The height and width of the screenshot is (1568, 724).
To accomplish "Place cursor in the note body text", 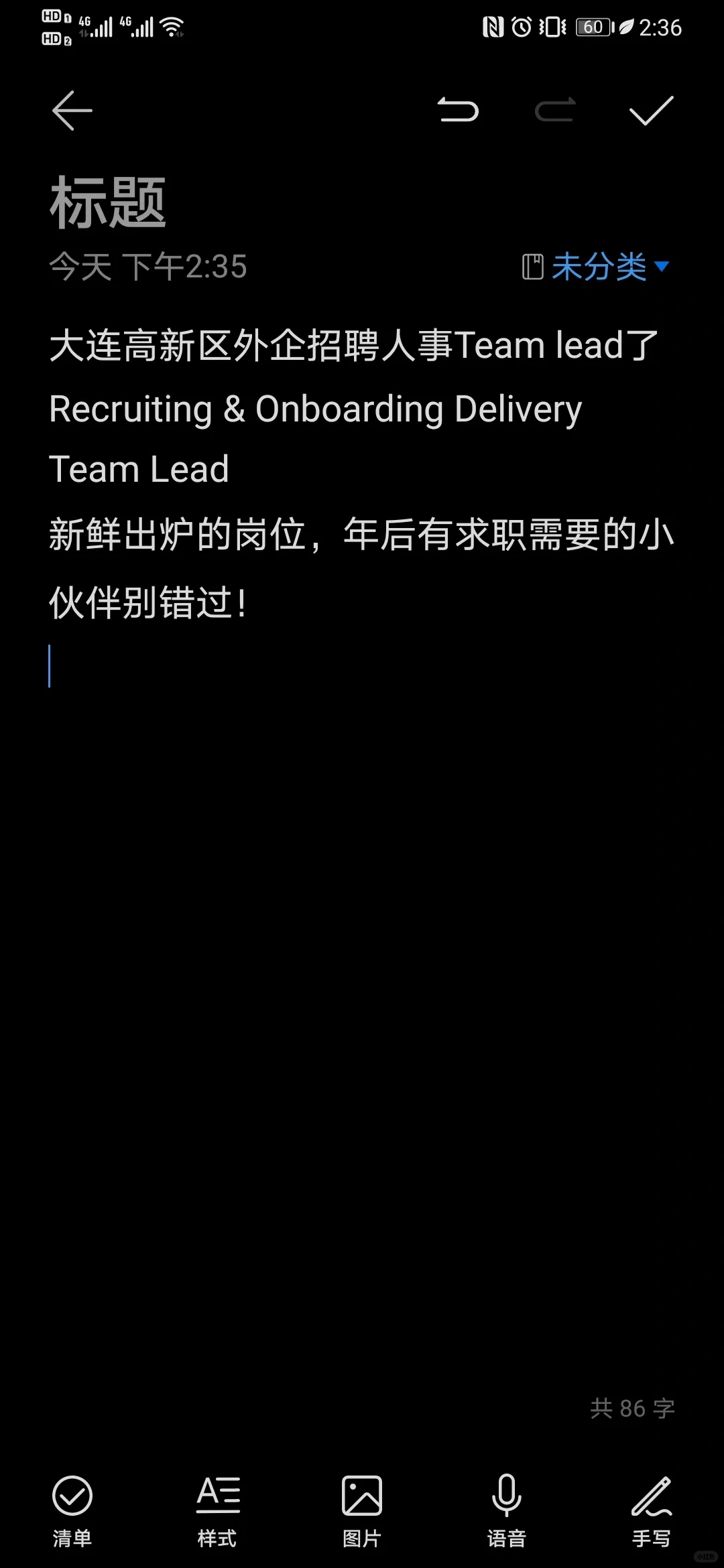I will click(362, 472).
